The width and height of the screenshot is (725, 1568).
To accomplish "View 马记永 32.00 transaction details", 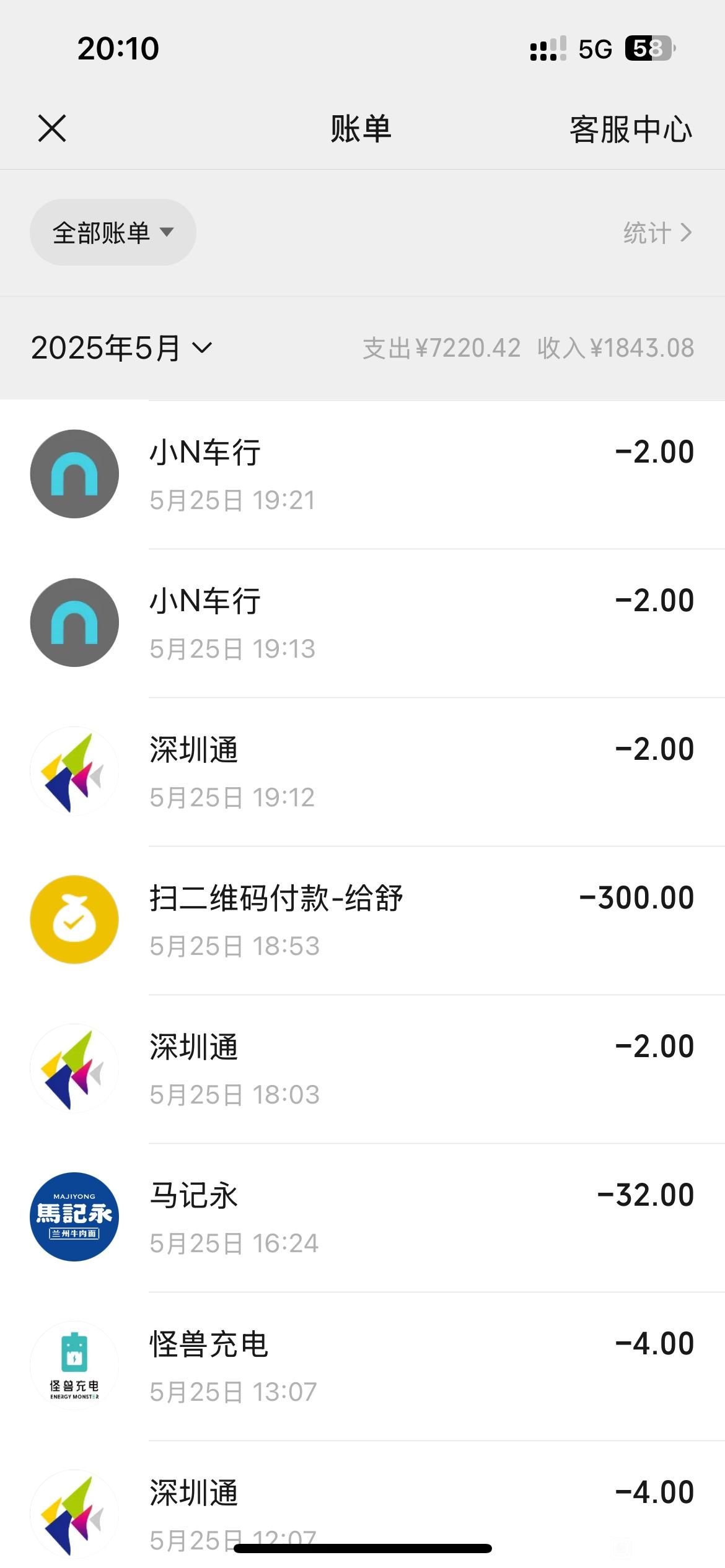I will [362, 1217].
